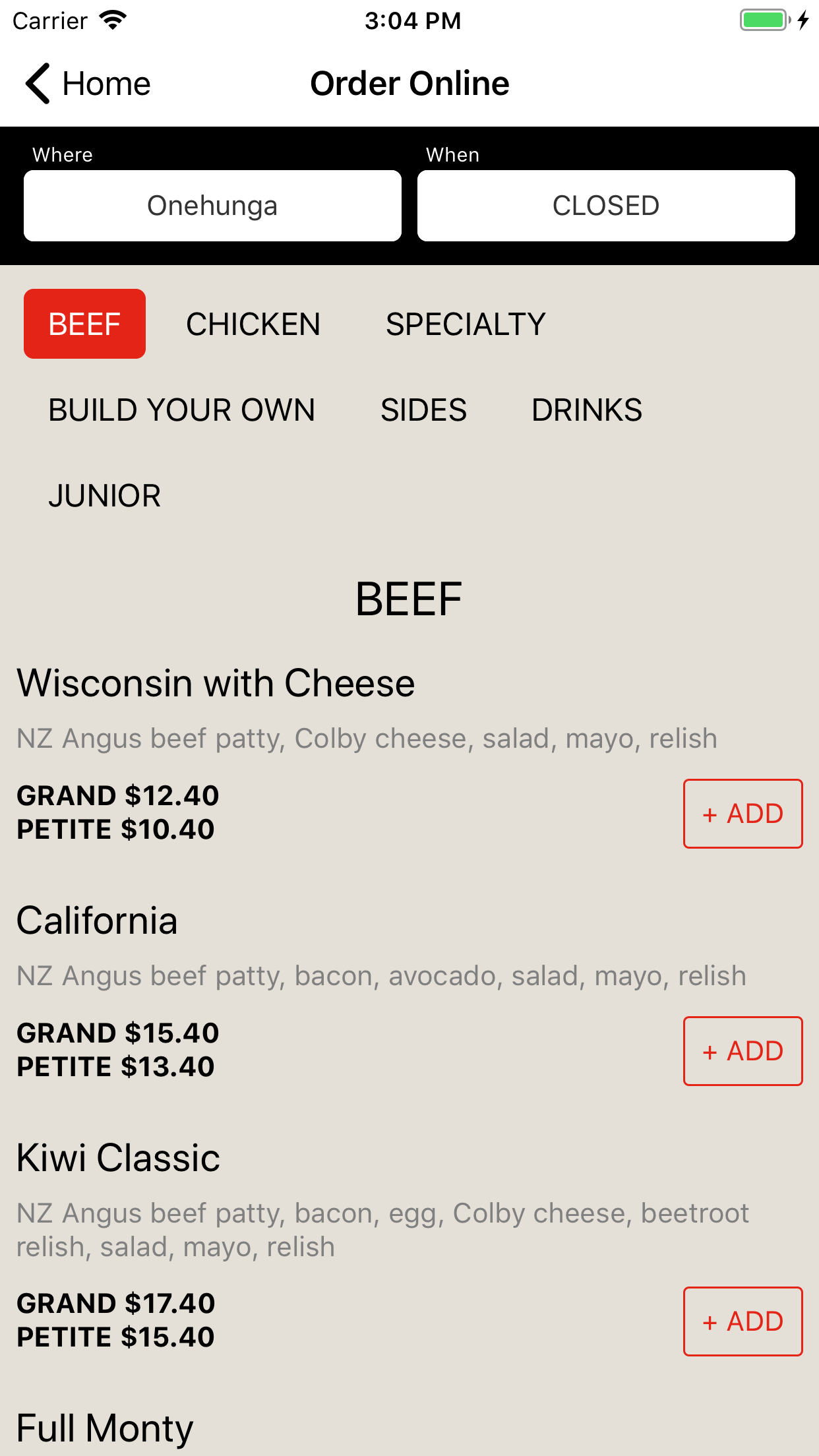This screenshot has width=819, height=1456.
Task: Open the BUILD YOUR OWN category
Action: tap(182, 409)
